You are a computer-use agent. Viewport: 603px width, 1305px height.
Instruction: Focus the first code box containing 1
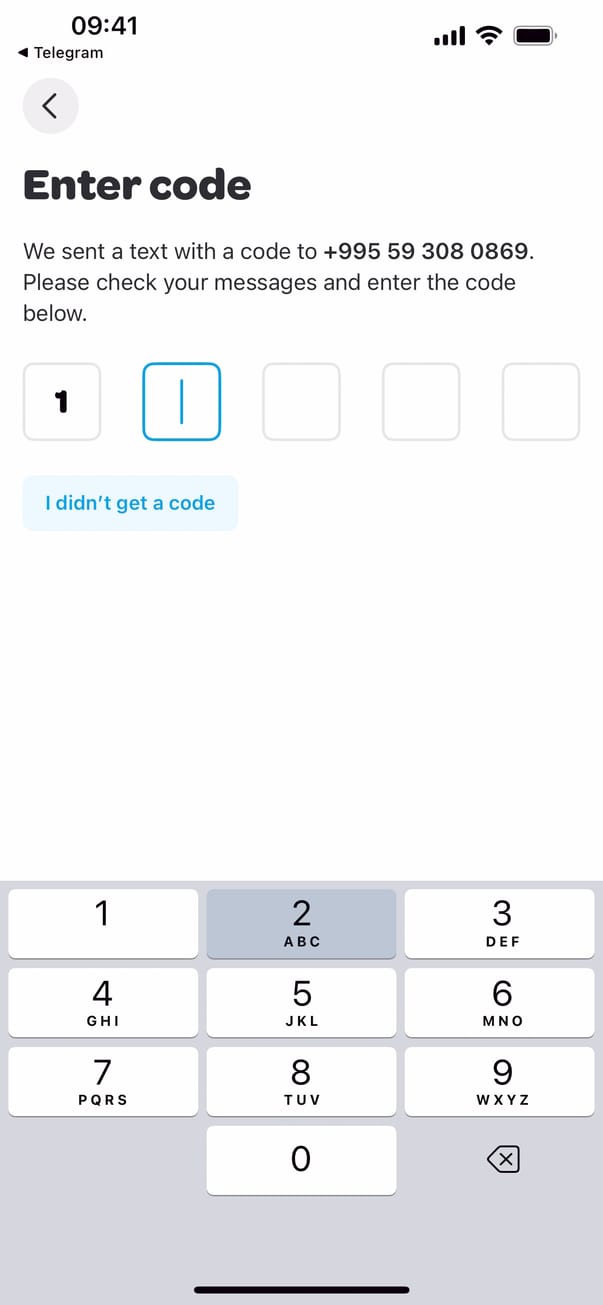[62, 402]
